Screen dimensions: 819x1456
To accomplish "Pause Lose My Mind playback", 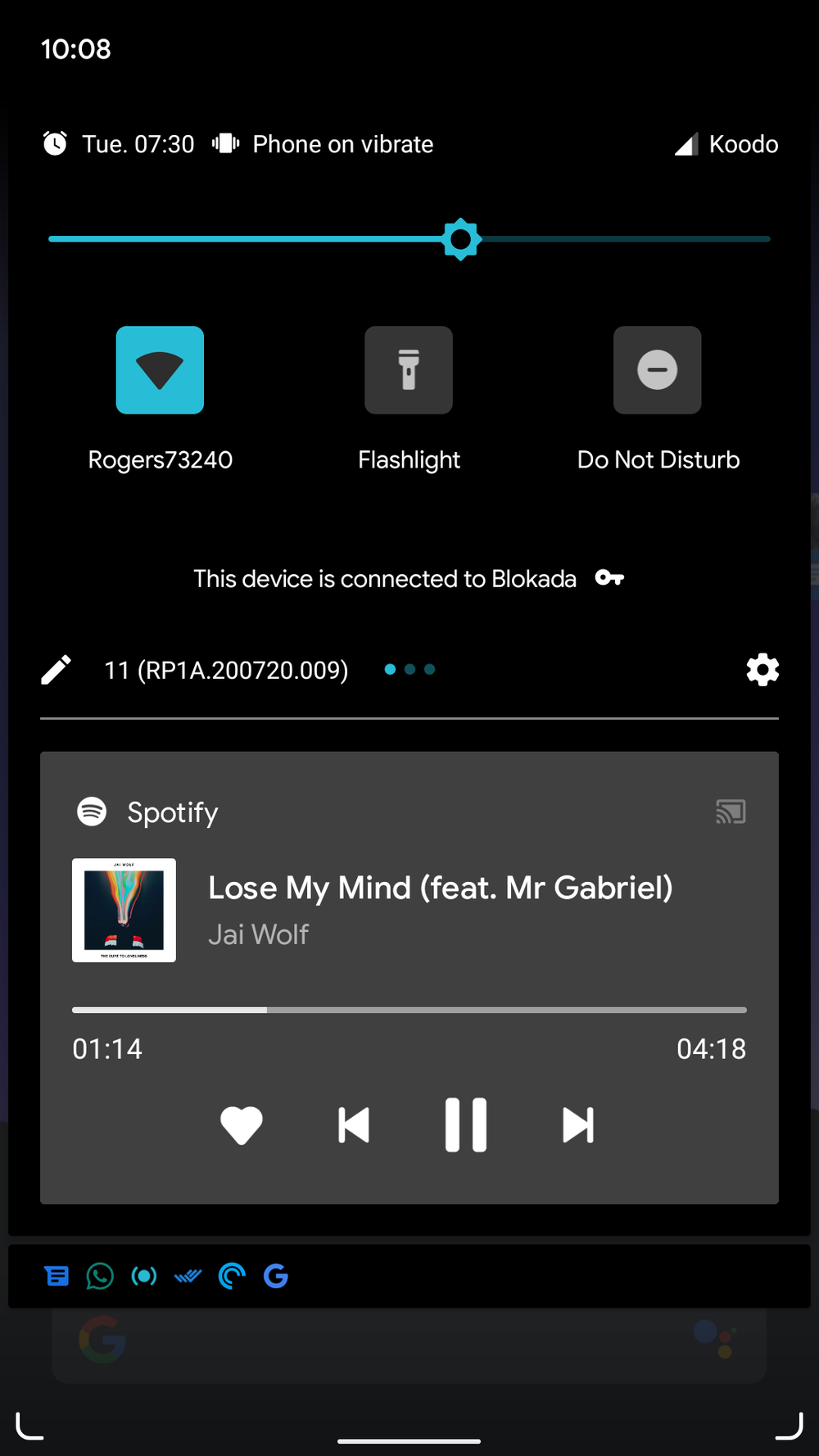I will (x=465, y=1125).
